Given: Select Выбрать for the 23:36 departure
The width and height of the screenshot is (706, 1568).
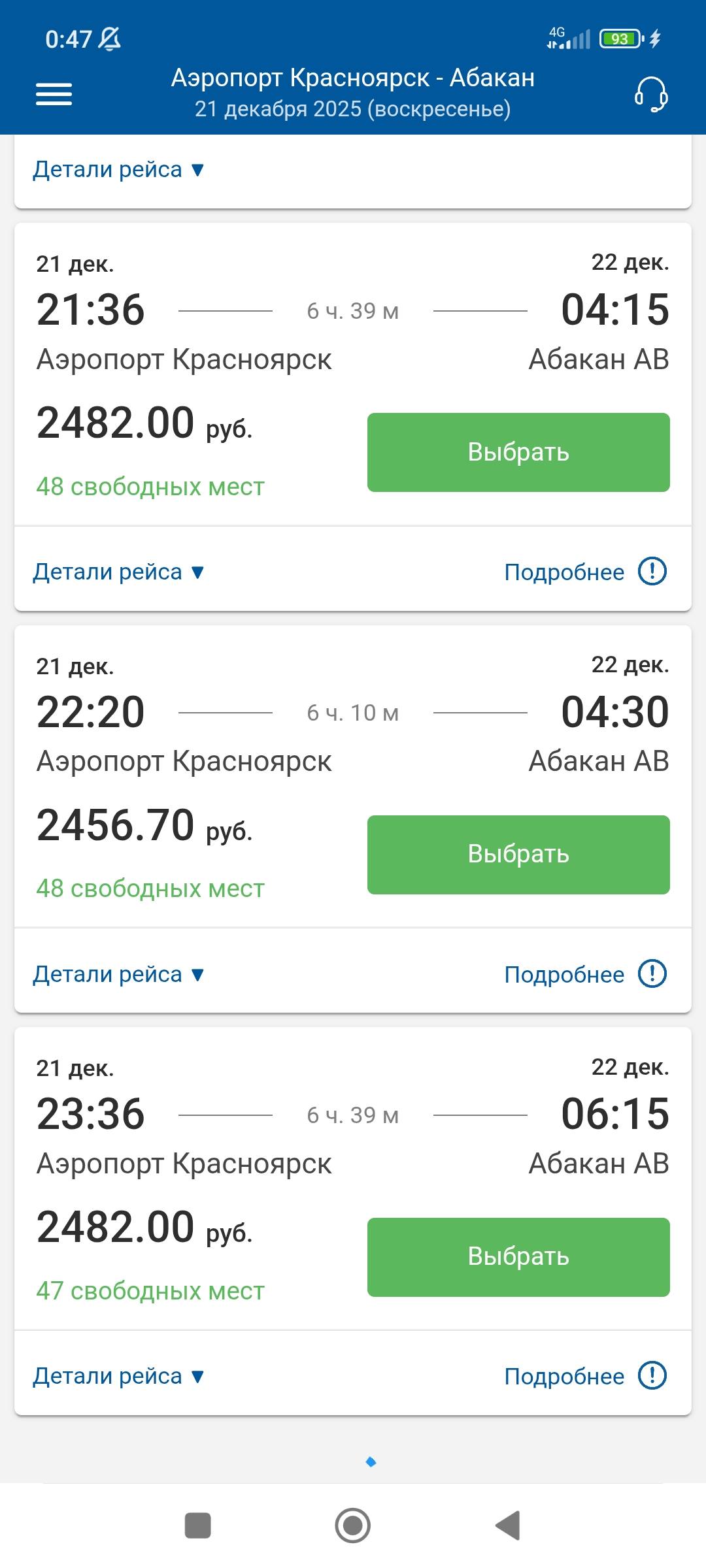Looking at the screenshot, I should [519, 1256].
